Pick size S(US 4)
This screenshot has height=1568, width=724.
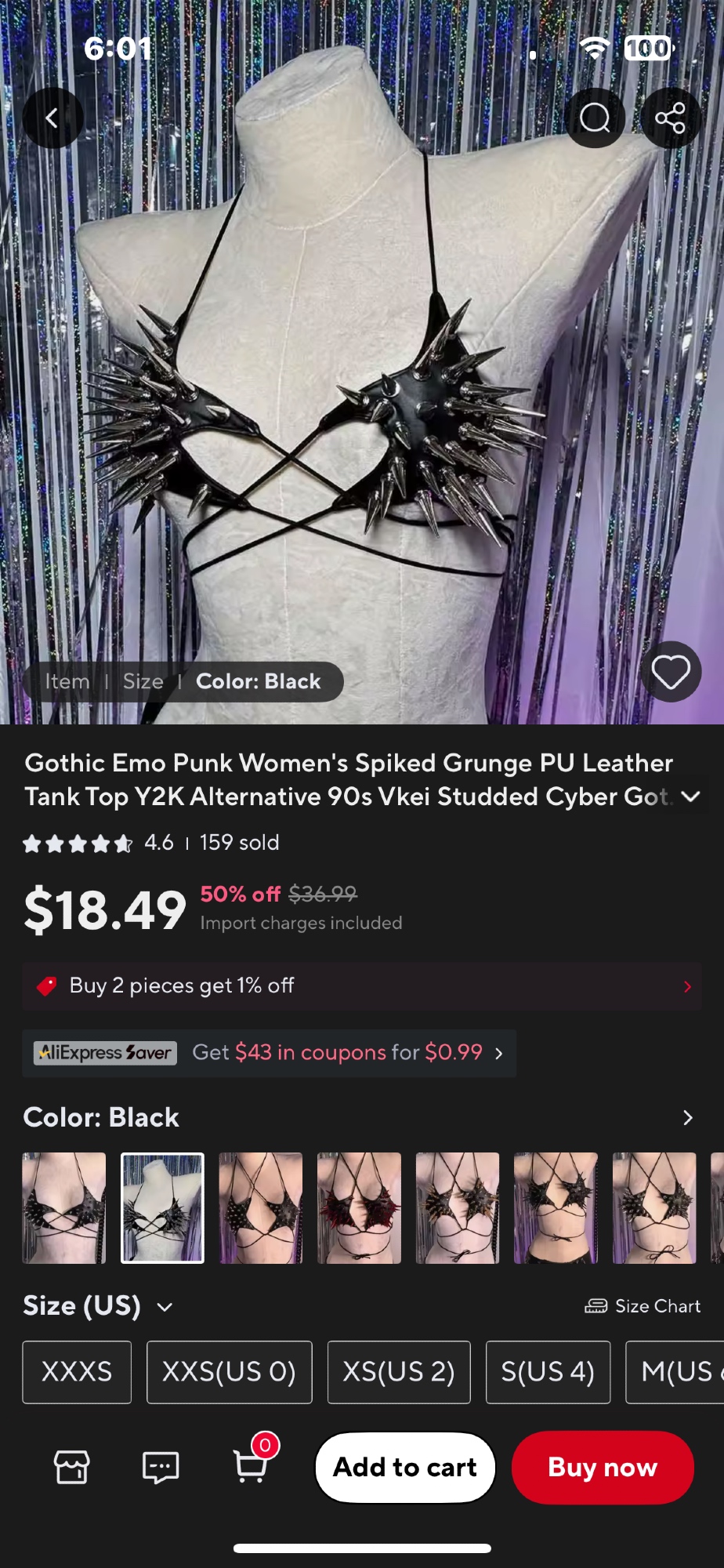pyautogui.click(x=548, y=1372)
